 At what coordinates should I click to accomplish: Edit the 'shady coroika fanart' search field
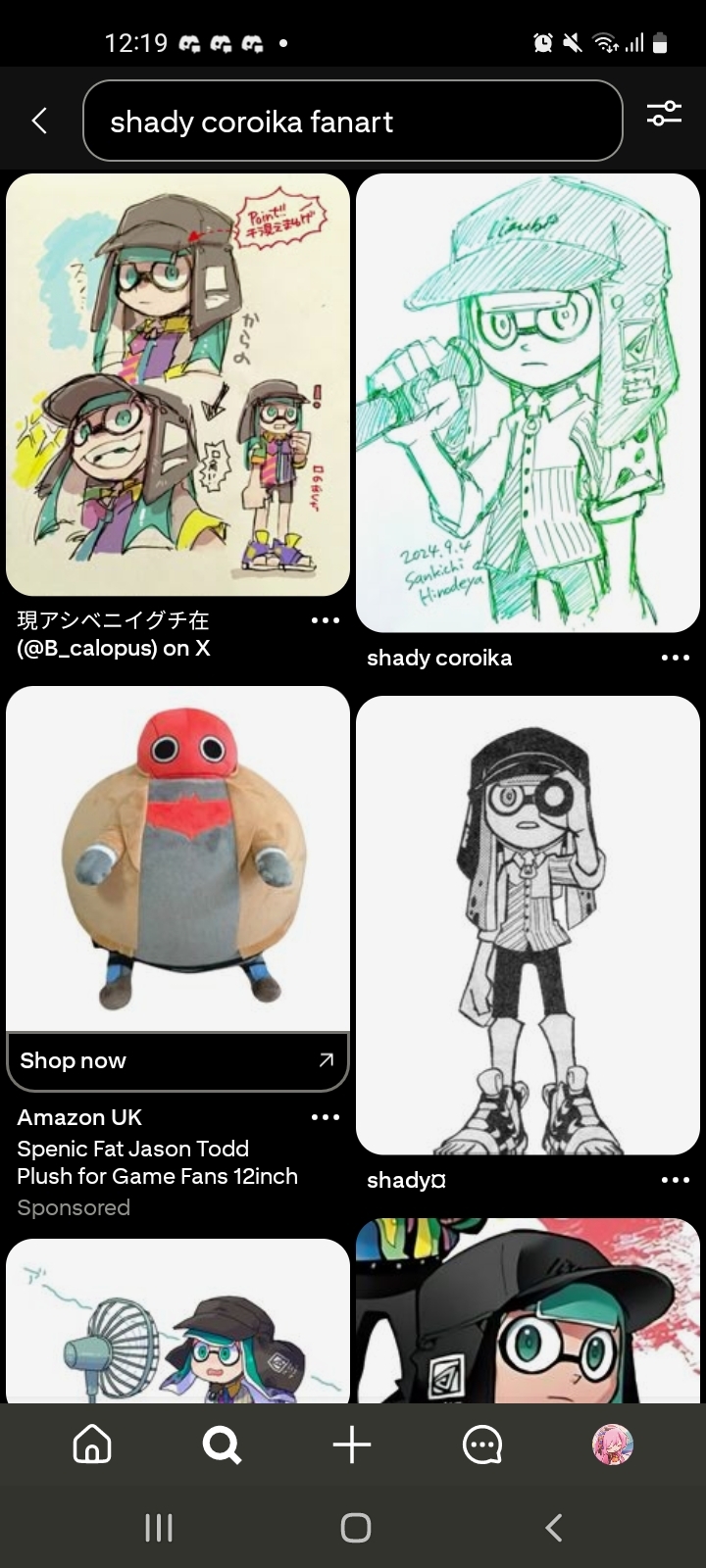point(352,122)
